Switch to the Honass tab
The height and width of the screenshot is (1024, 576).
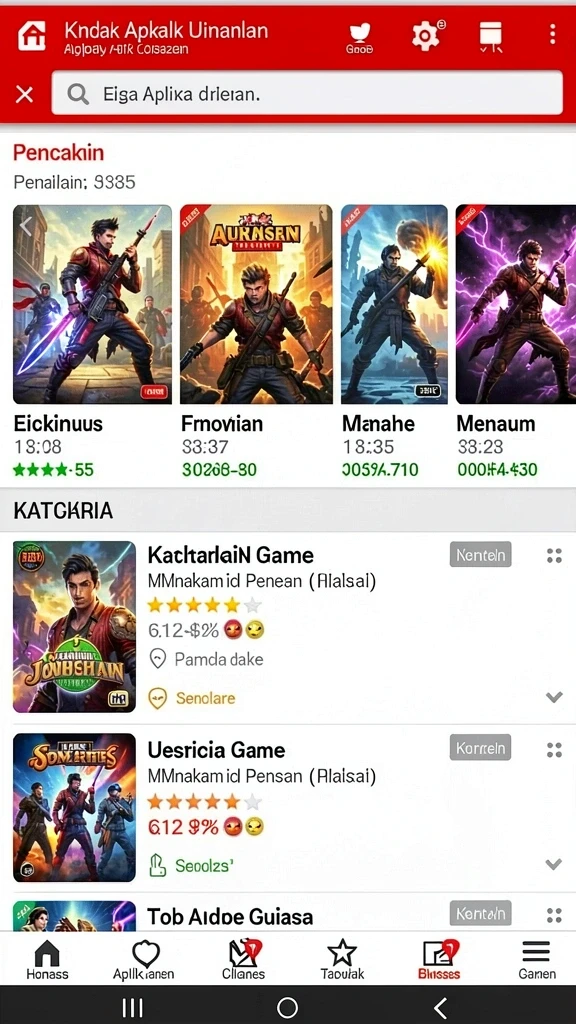pos(47,960)
